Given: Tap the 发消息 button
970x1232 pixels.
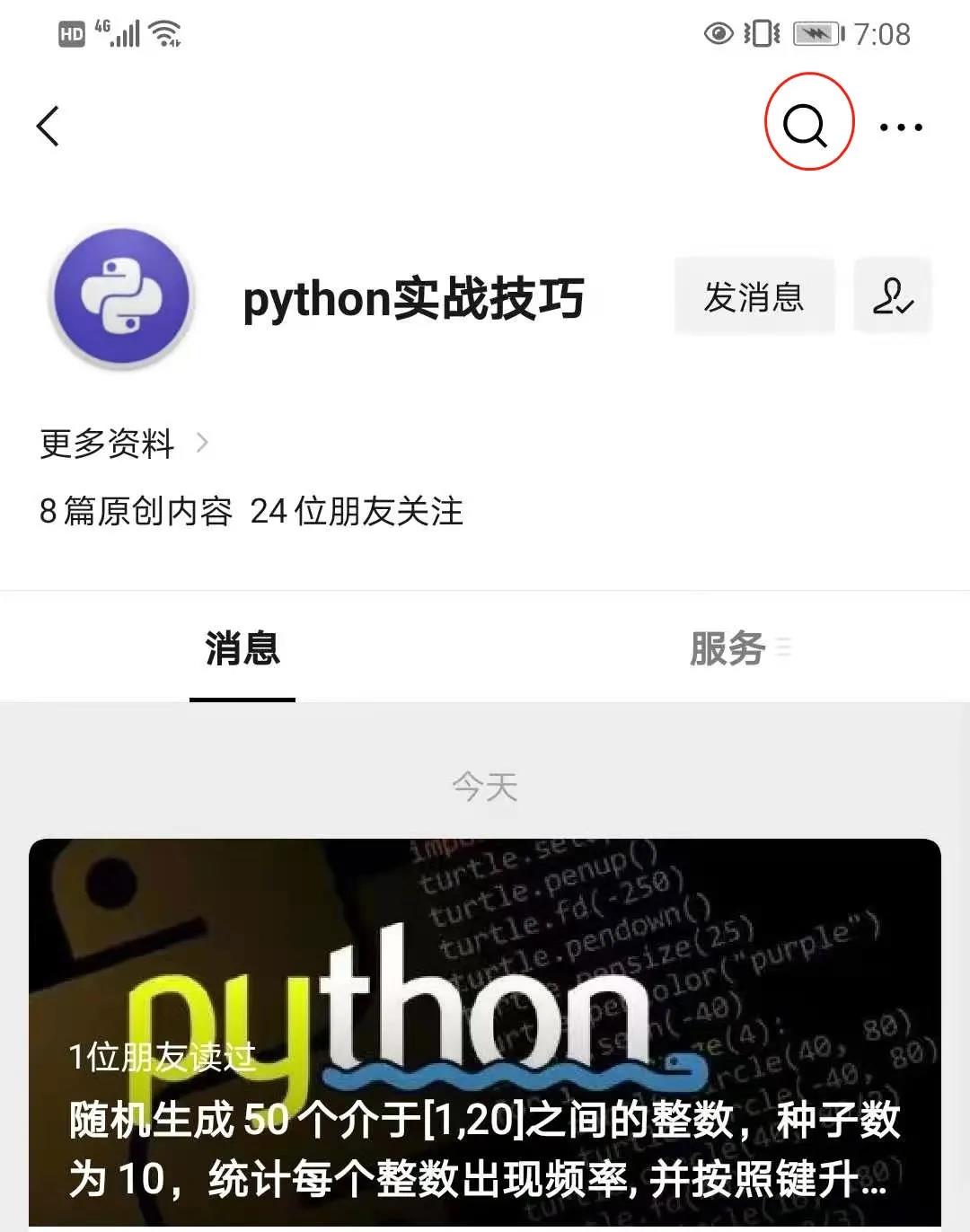Looking at the screenshot, I should click(x=754, y=297).
